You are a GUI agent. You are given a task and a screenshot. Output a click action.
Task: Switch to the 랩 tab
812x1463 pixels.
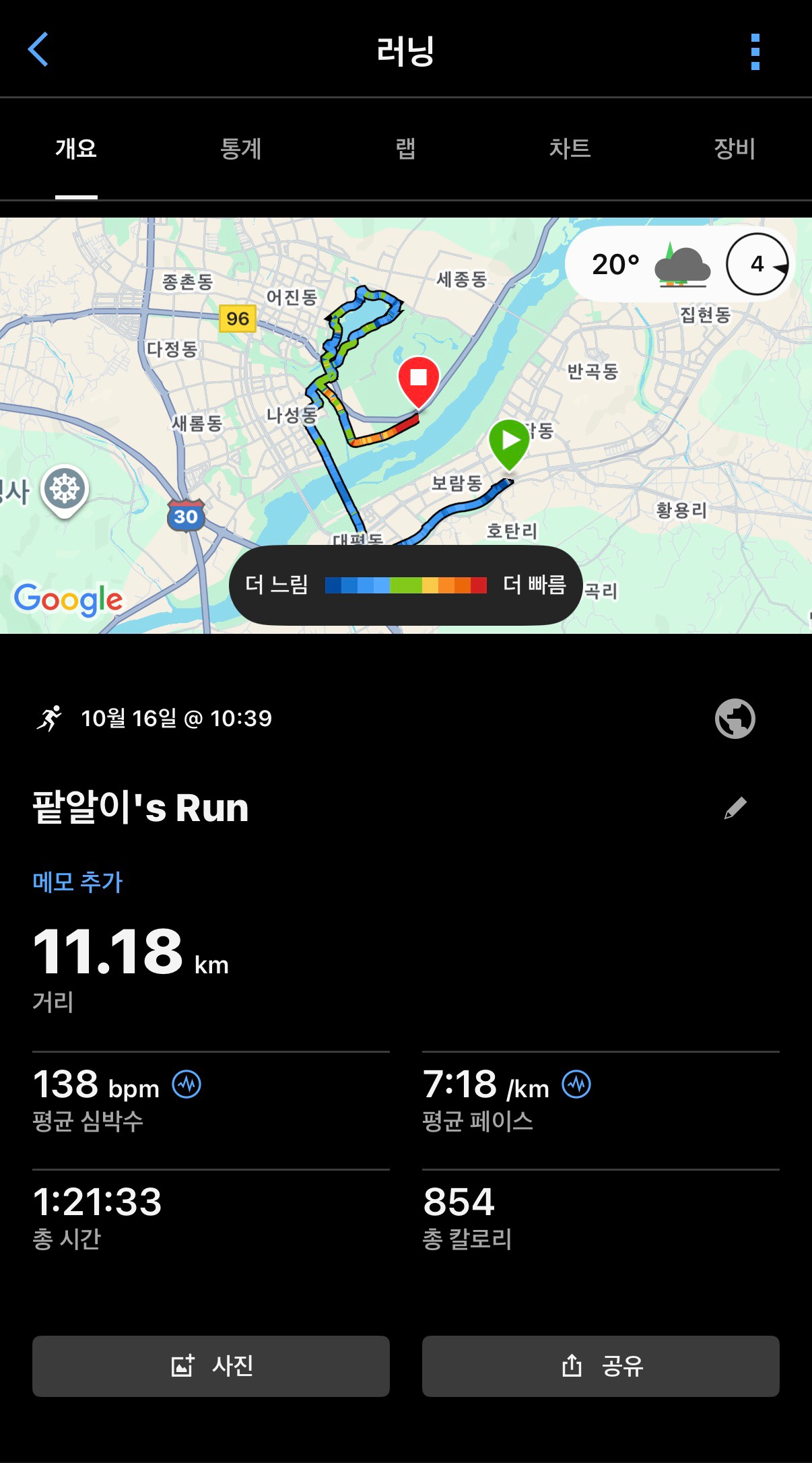coord(405,149)
